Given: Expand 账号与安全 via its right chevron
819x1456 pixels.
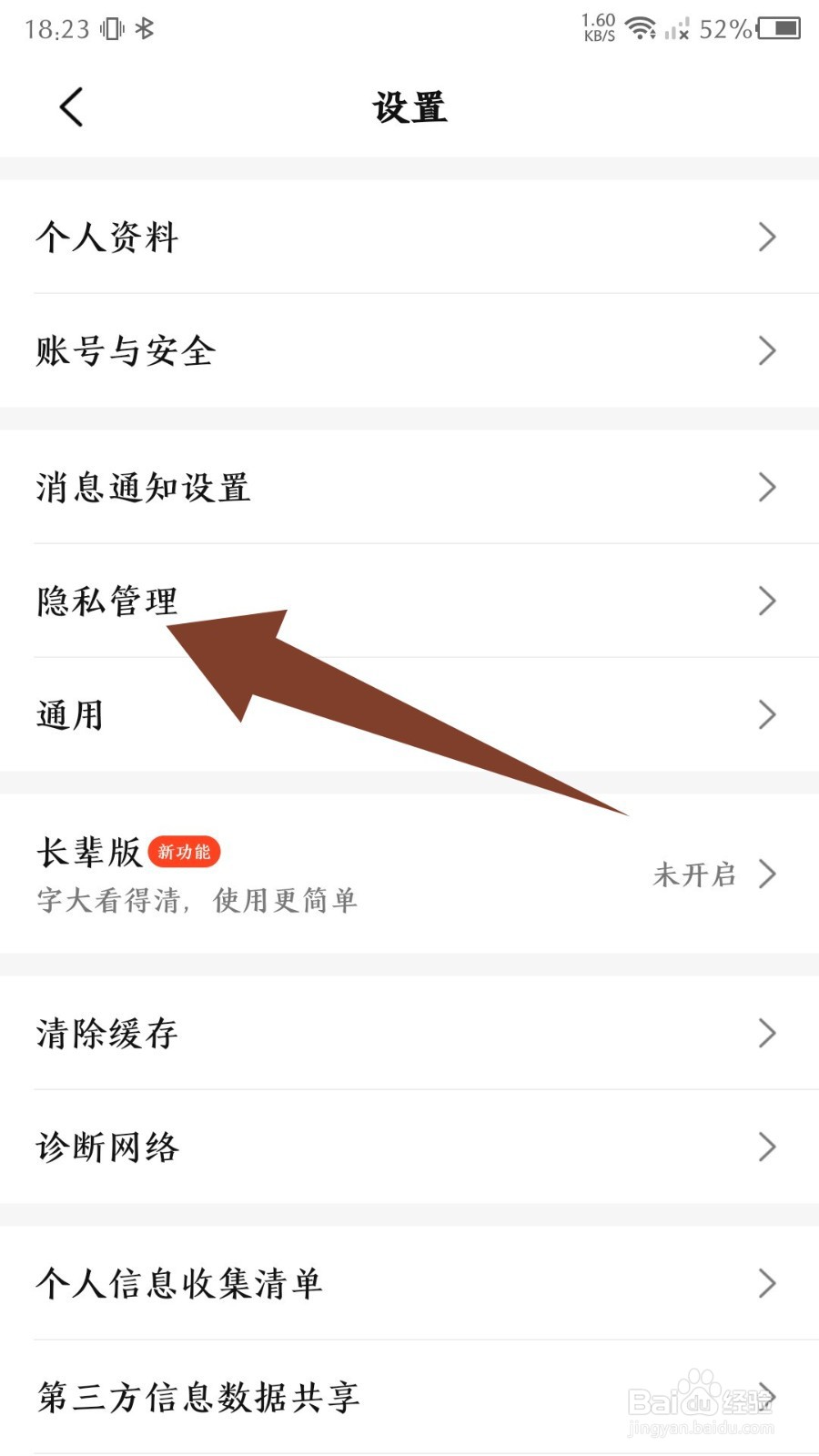Looking at the screenshot, I should 767,350.
